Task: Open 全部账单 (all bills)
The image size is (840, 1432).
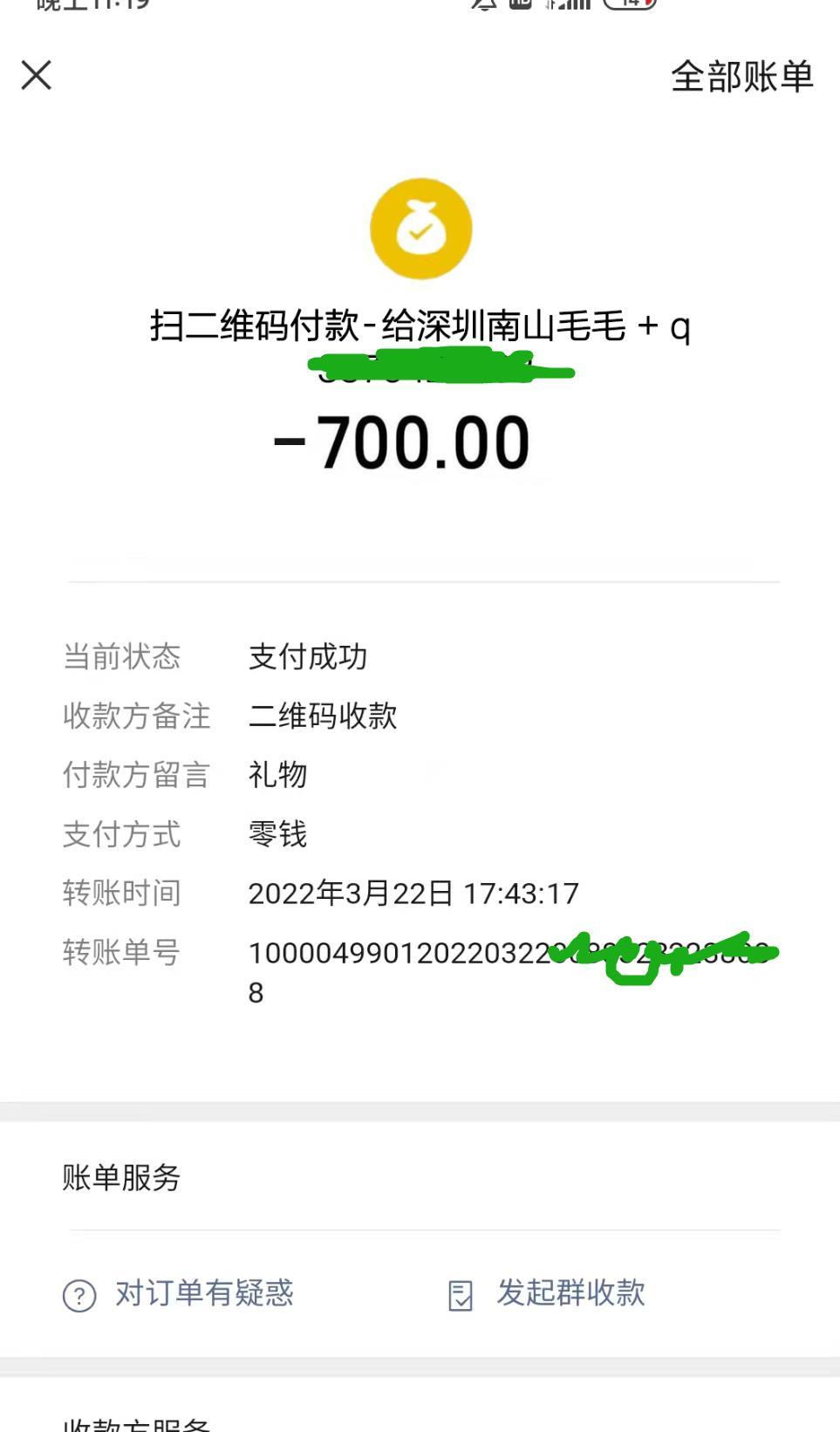Action: 741,77
